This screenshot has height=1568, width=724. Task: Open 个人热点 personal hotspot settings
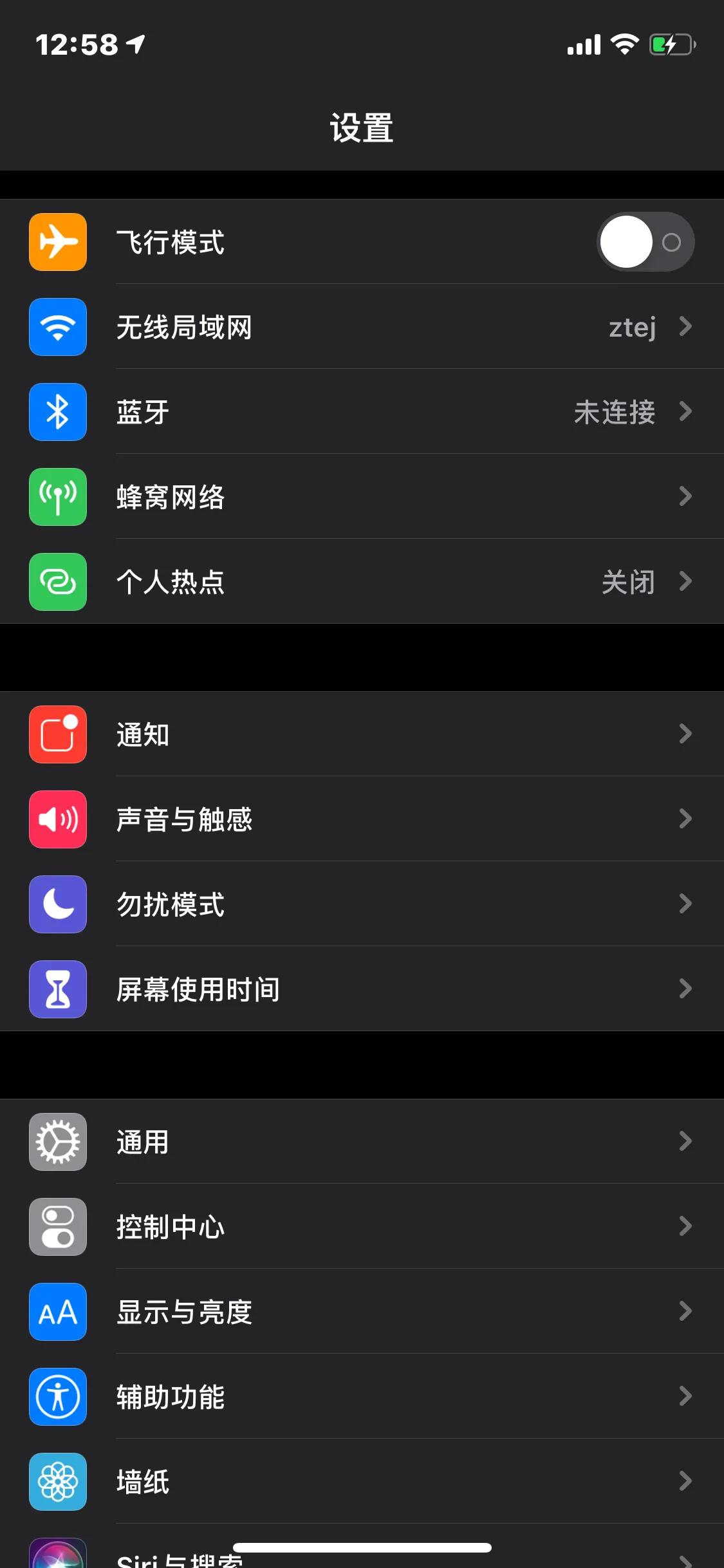point(362,582)
